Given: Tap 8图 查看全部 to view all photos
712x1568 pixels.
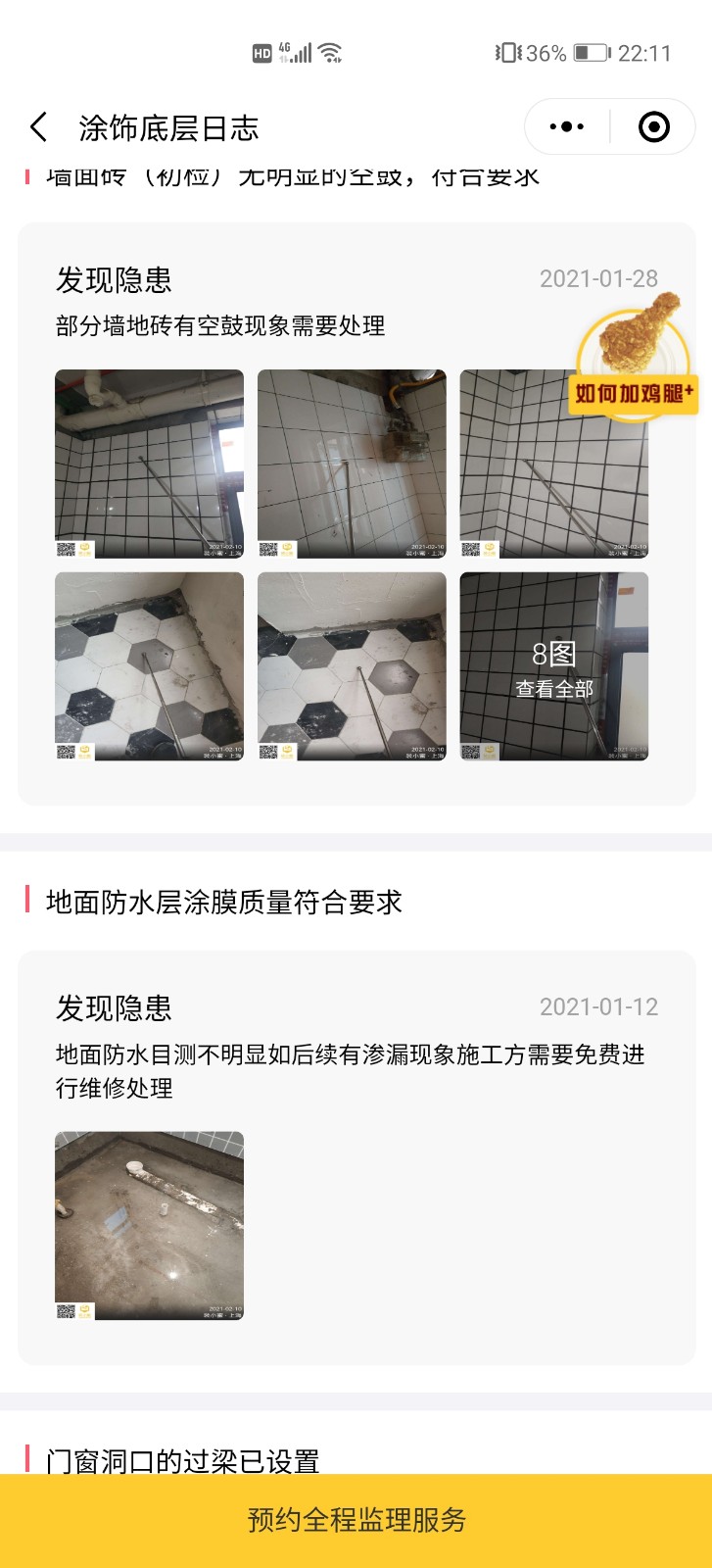Looking at the screenshot, I should 554,666.
